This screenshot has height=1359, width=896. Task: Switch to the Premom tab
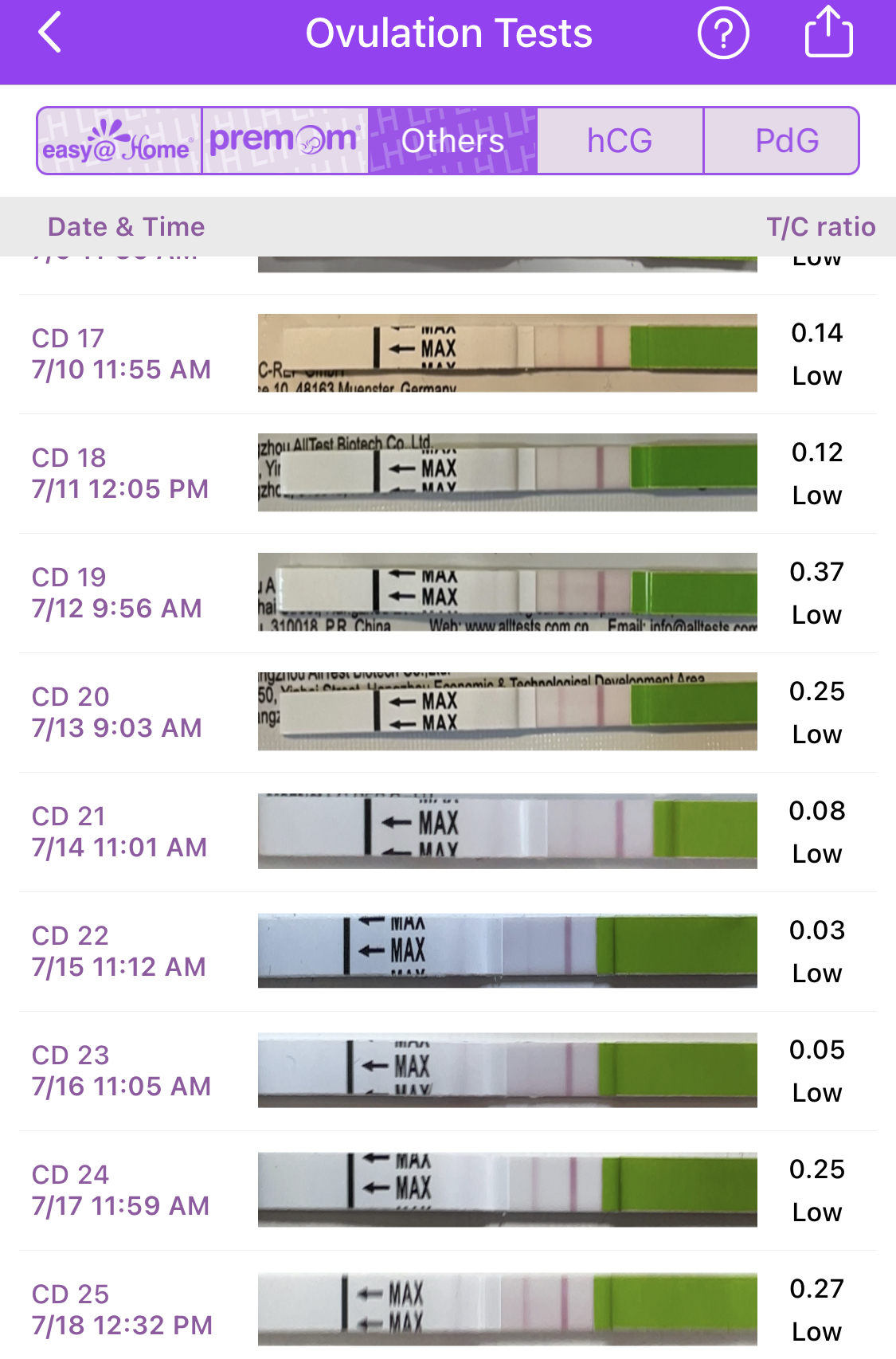285,141
